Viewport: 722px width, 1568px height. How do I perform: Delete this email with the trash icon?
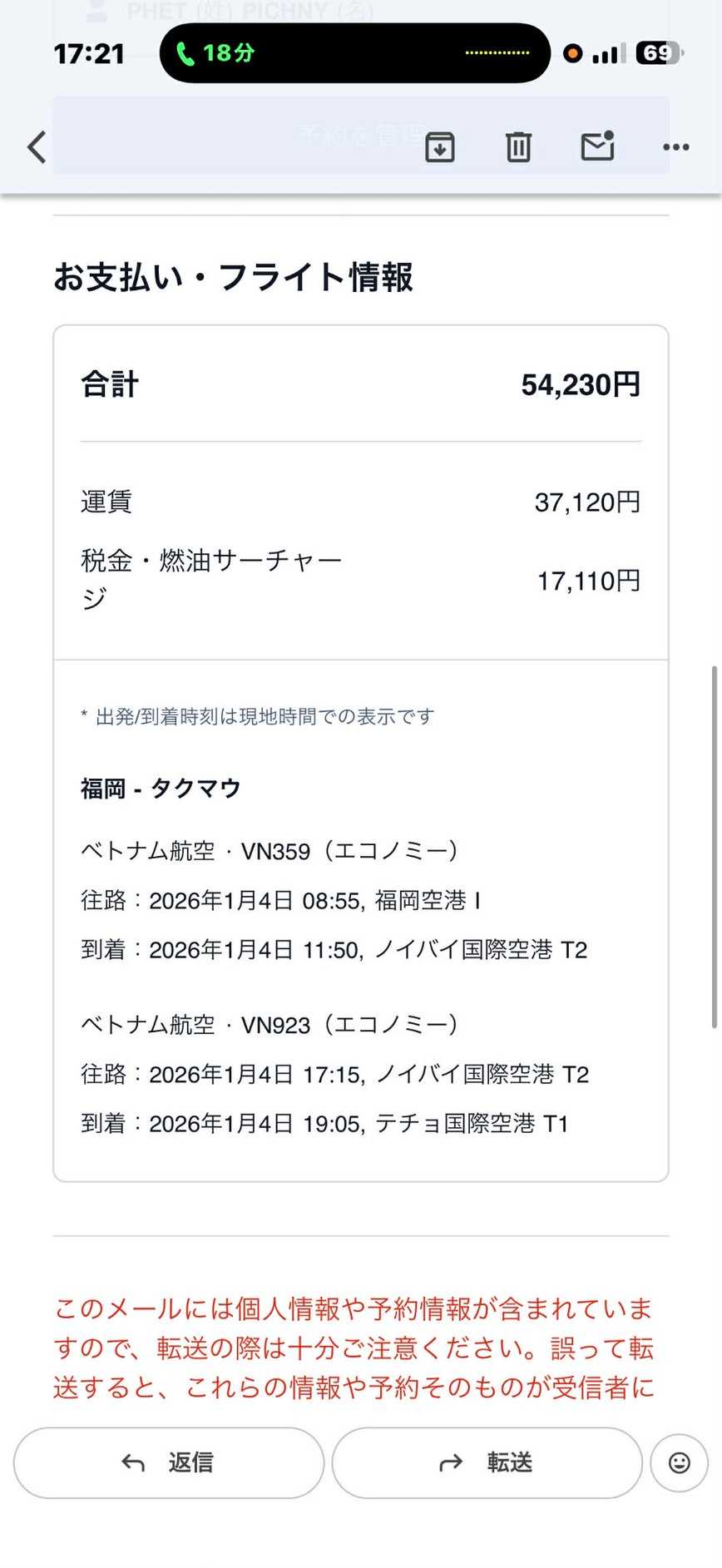point(518,147)
